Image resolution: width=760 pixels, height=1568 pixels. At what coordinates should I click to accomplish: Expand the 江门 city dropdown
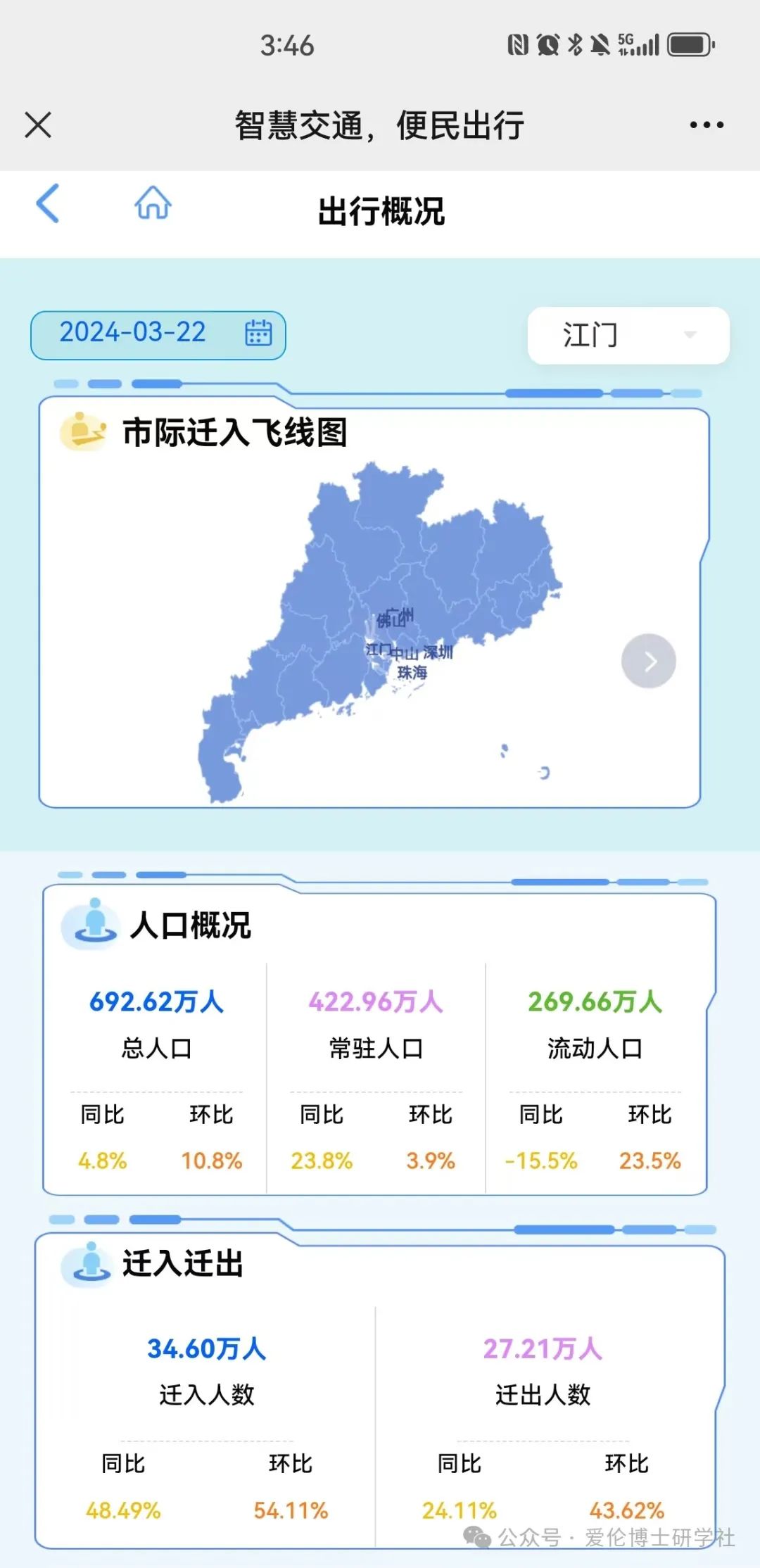click(x=628, y=335)
